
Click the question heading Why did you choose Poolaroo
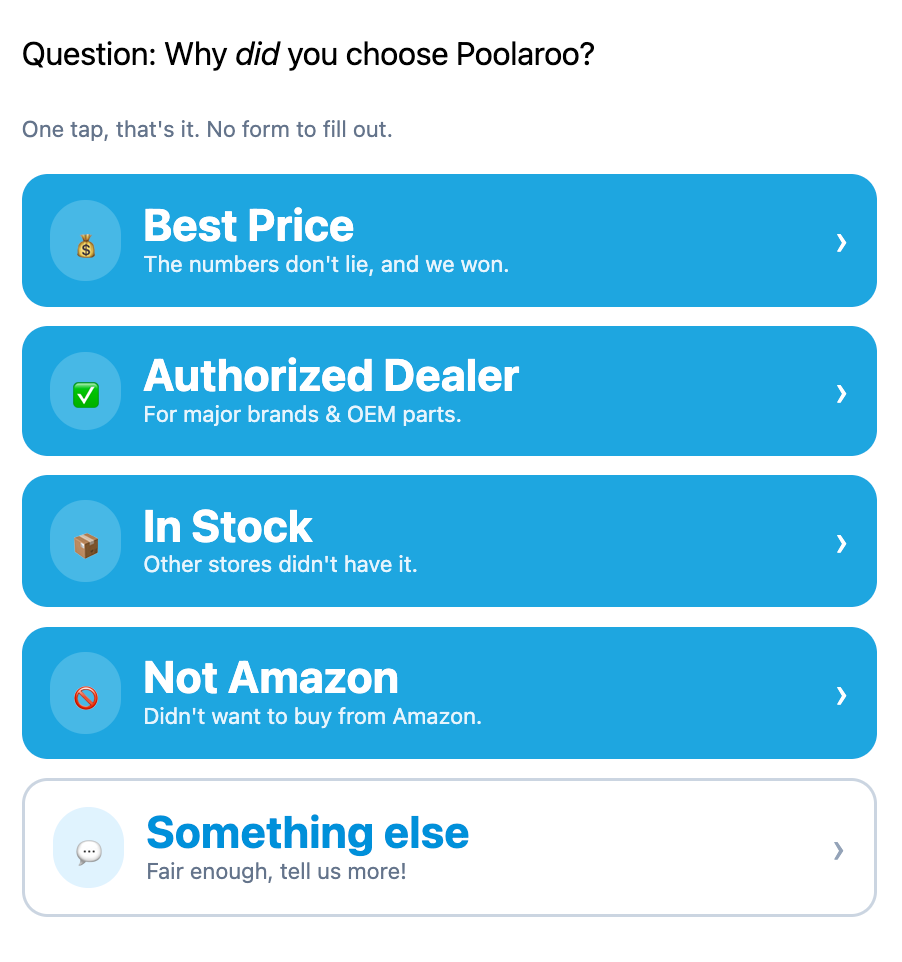point(309,55)
